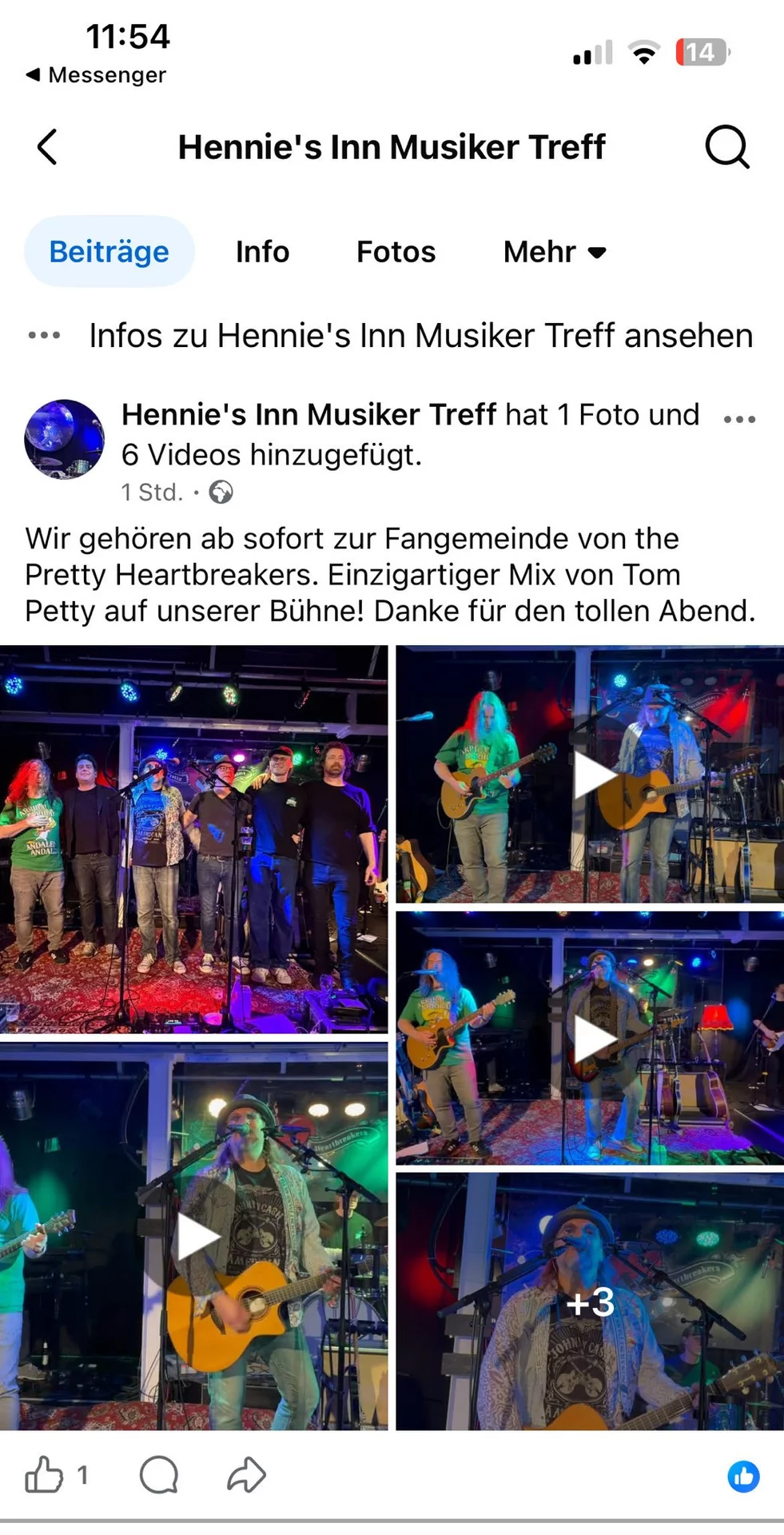The width and height of the screenshot is (784, 1535).
Task: Expand the Mehr dropdown
Action: coord(555,252)
